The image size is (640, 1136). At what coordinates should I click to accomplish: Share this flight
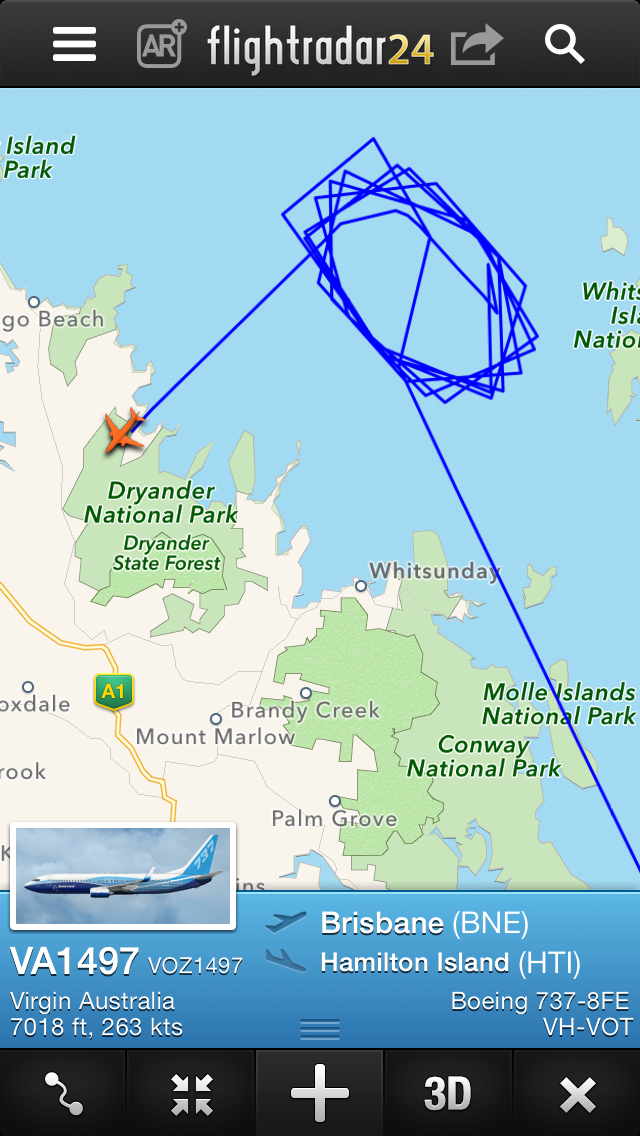point(476,45)
